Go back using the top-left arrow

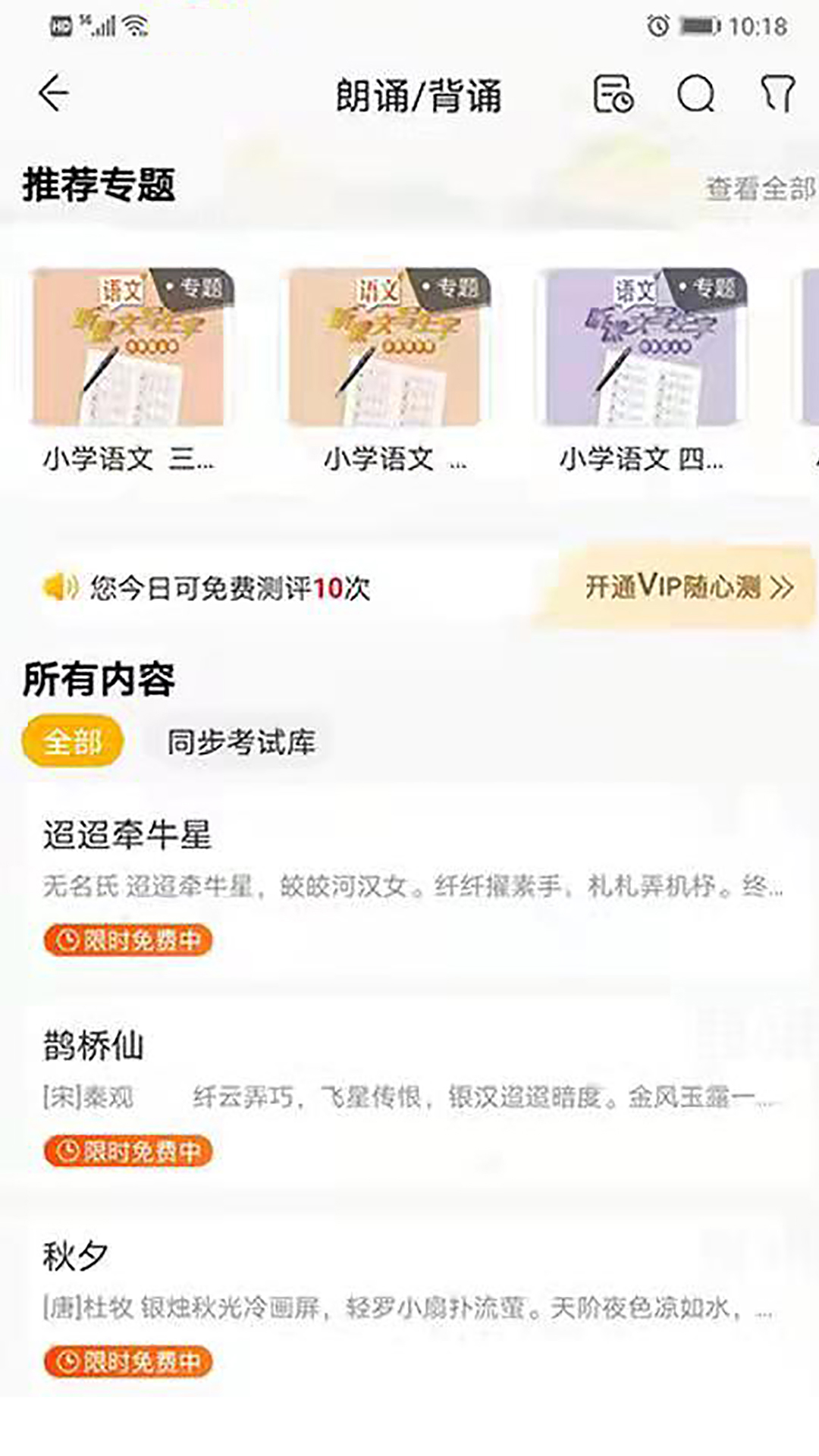pyautogui.click(x=53, y=94)
